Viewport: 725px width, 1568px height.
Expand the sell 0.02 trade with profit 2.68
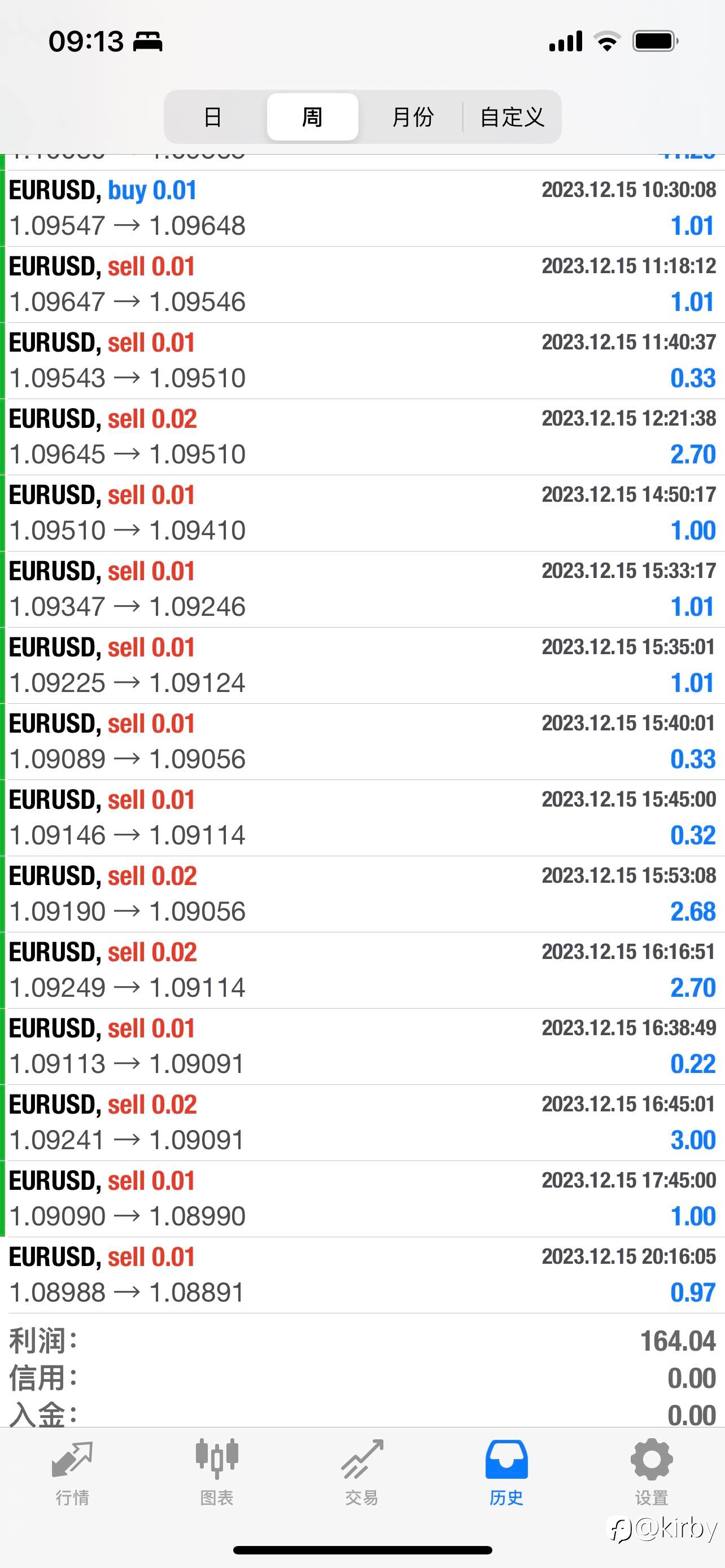pos(362,894)
